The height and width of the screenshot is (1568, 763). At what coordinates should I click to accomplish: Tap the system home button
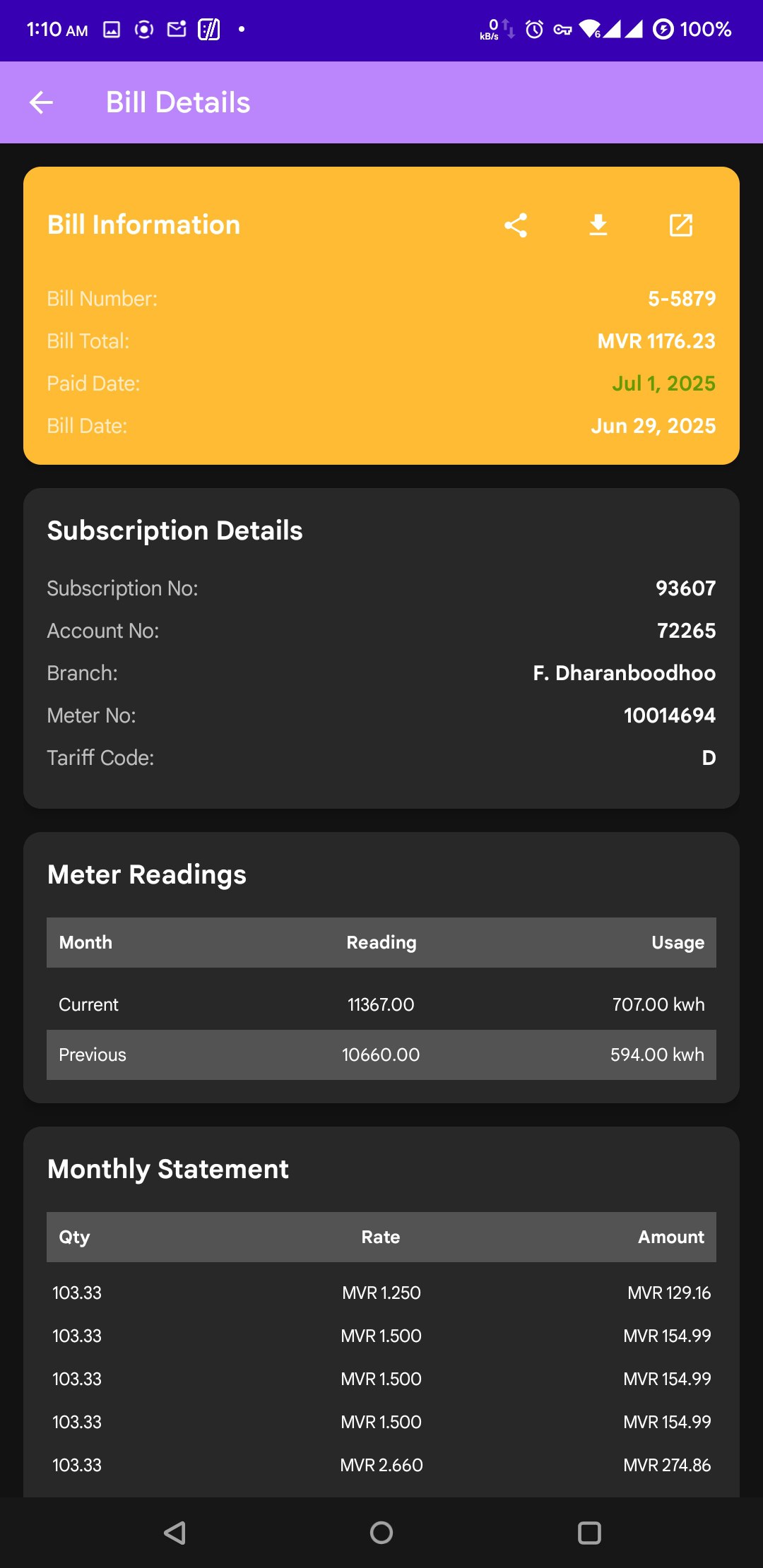[381, 1533]
